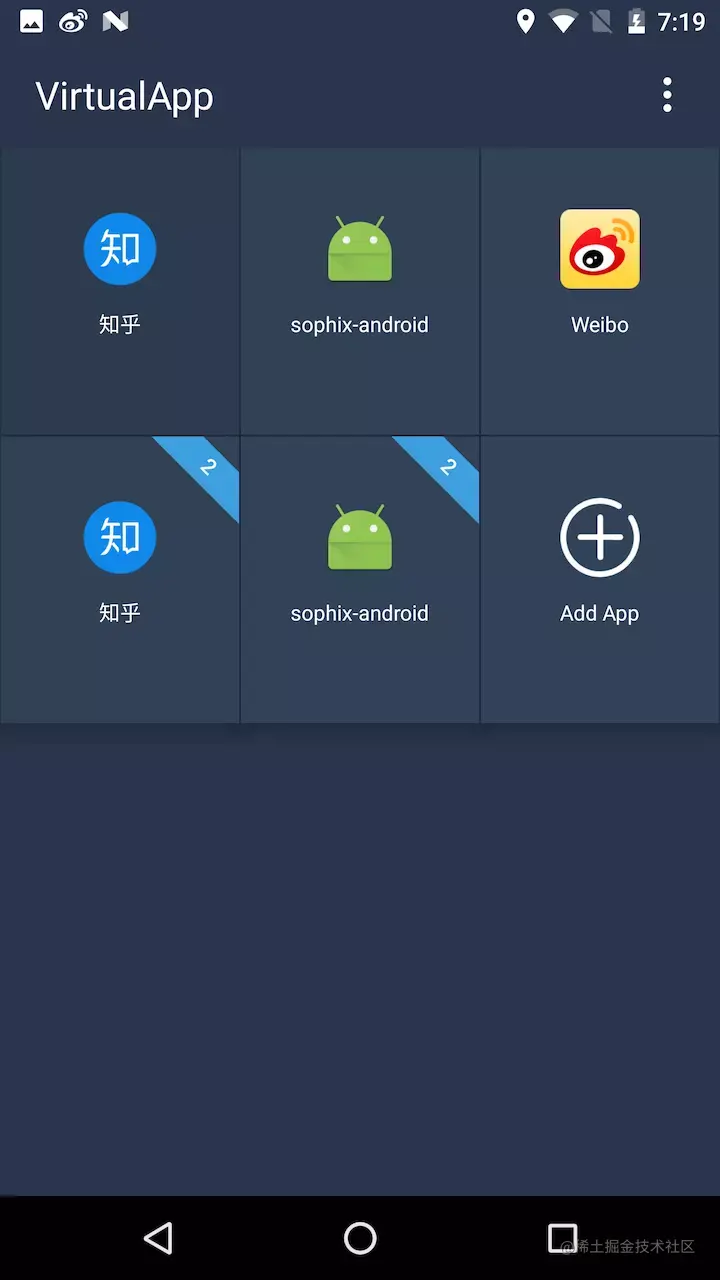Launch the sophix-android clone marked 2
The image size is (720, 1280).
(x=360, y=560)
